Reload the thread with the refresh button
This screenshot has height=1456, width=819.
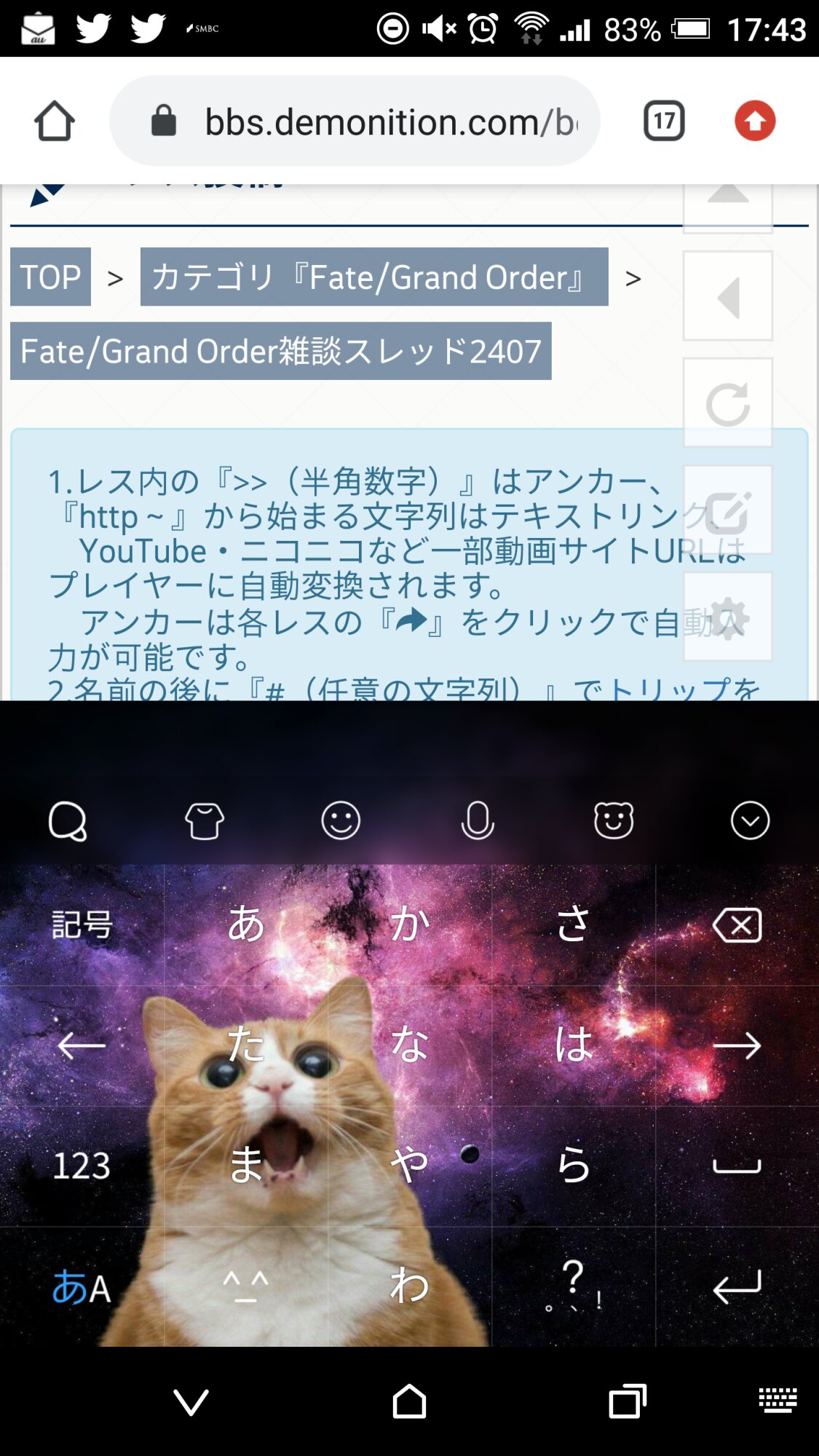point(727,403)
